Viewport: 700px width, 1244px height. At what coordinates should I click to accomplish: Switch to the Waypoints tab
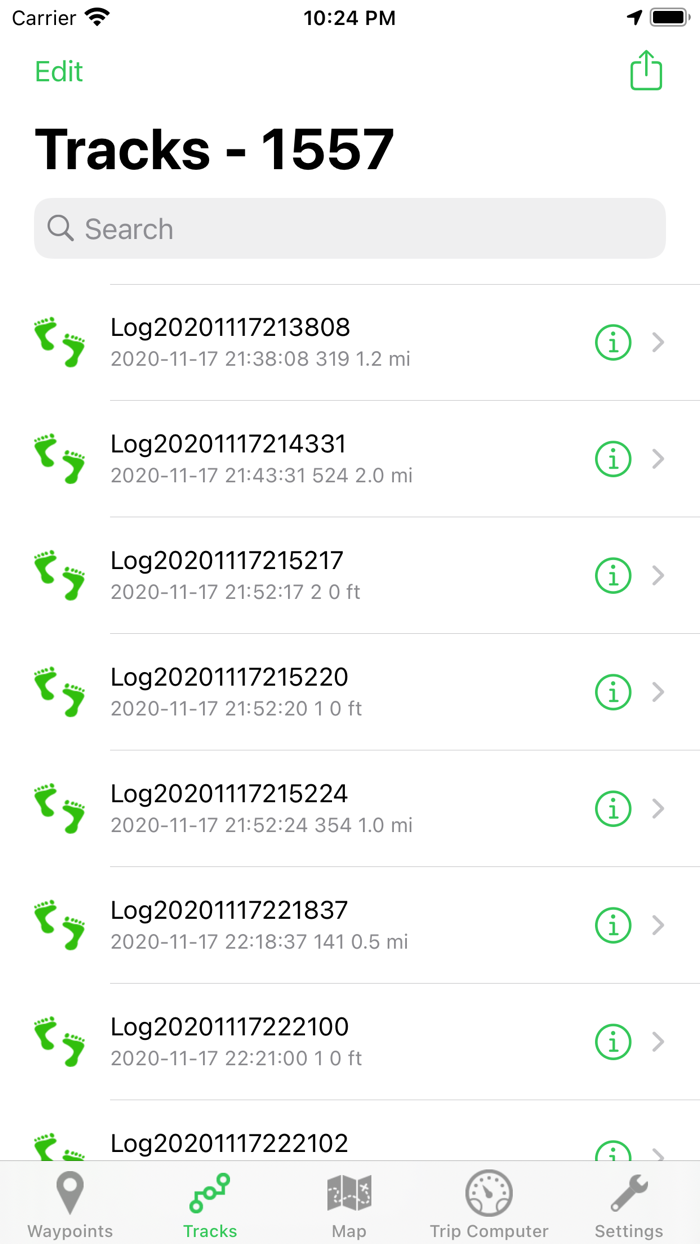tap(70, 1205)
